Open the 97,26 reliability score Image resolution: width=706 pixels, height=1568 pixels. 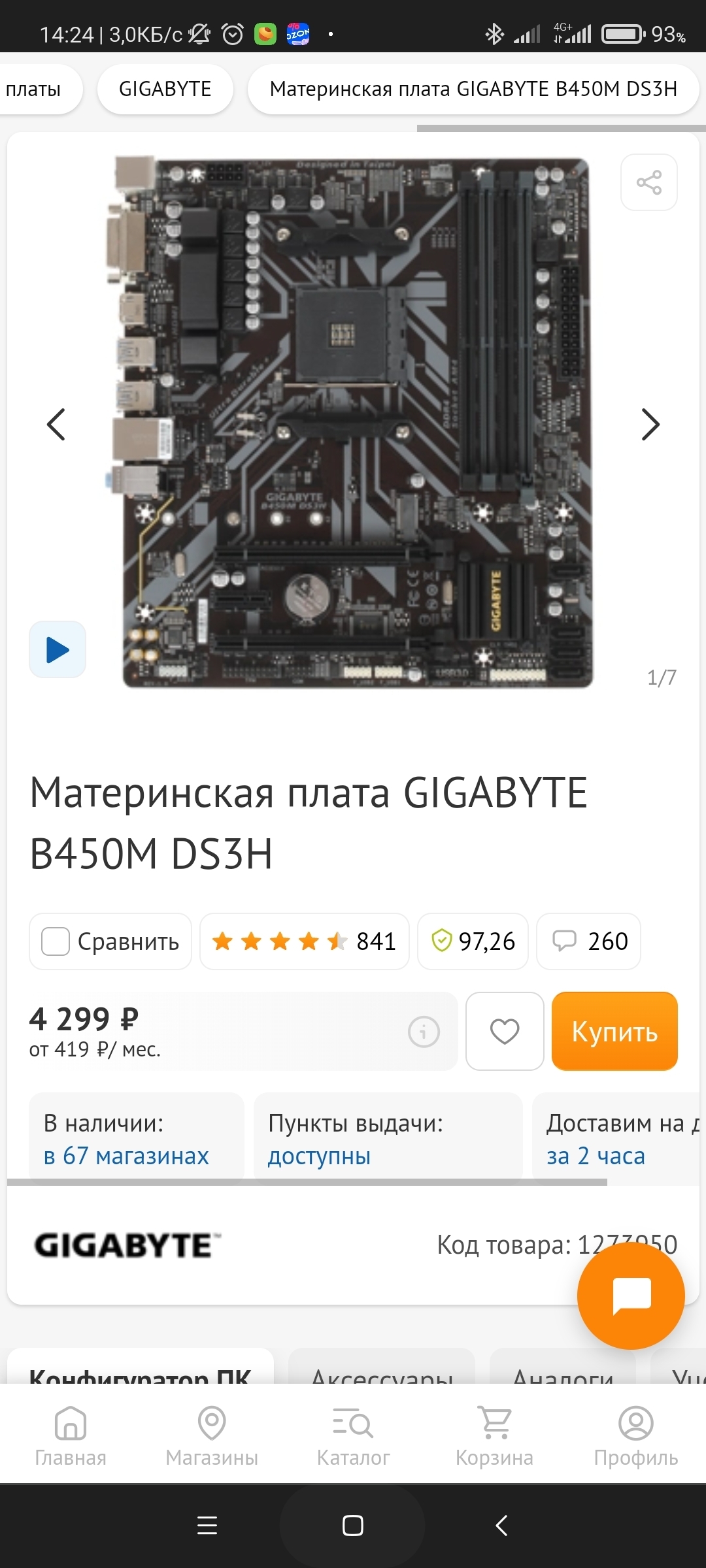473,941
